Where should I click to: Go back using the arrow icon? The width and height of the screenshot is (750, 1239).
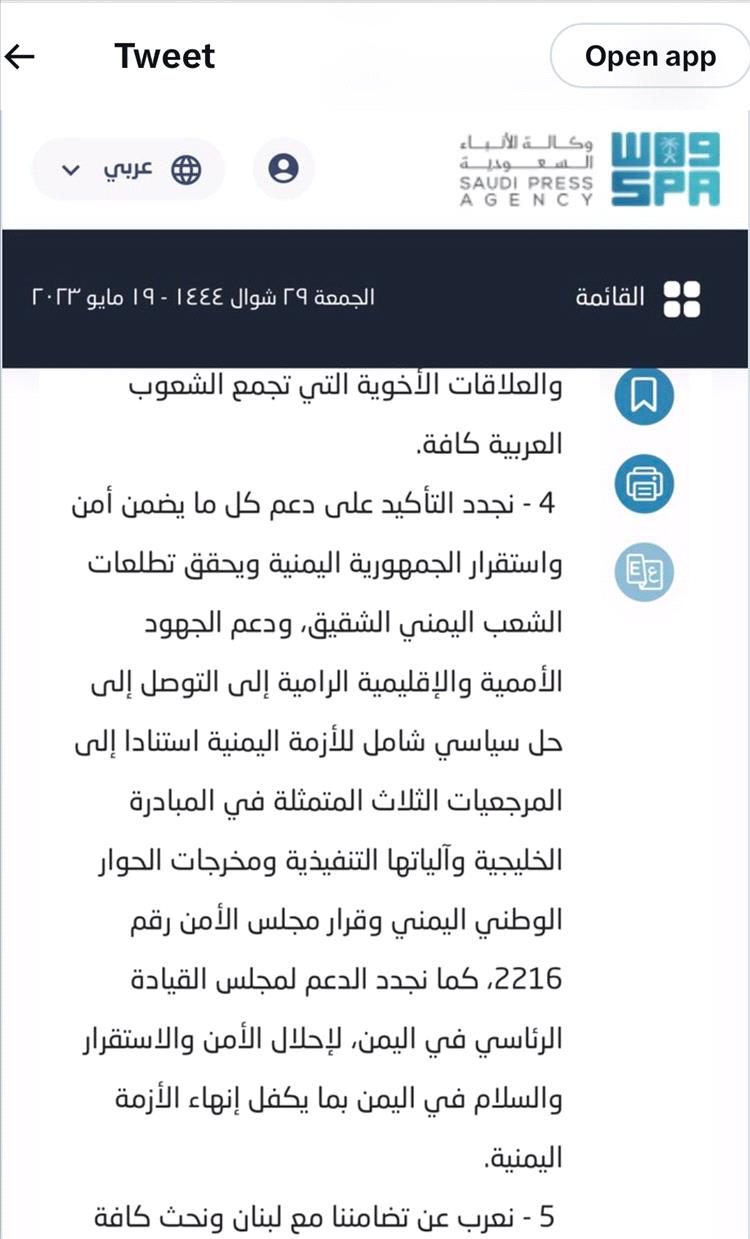tap(20, 57)
